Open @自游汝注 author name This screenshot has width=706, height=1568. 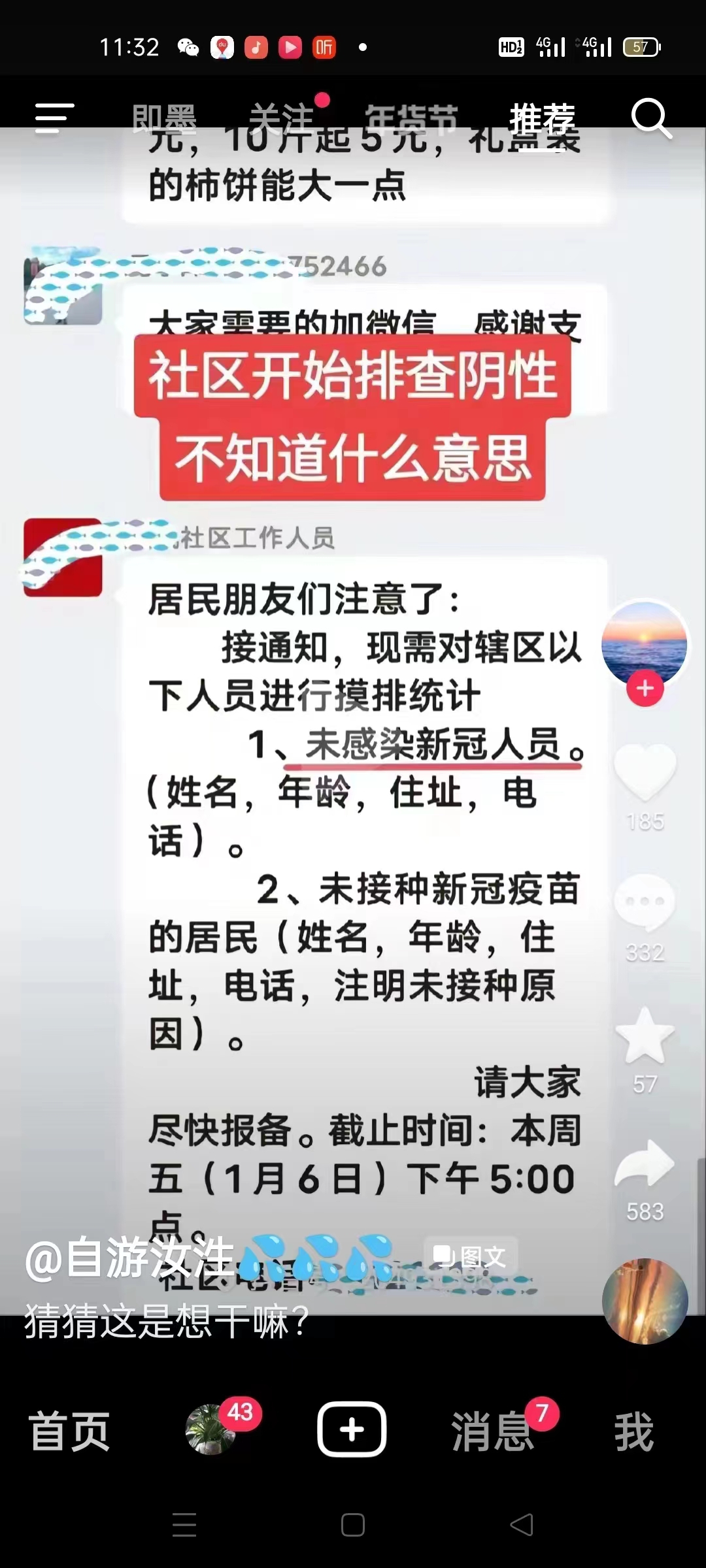pyautogui.click(x=129, y=1258)
